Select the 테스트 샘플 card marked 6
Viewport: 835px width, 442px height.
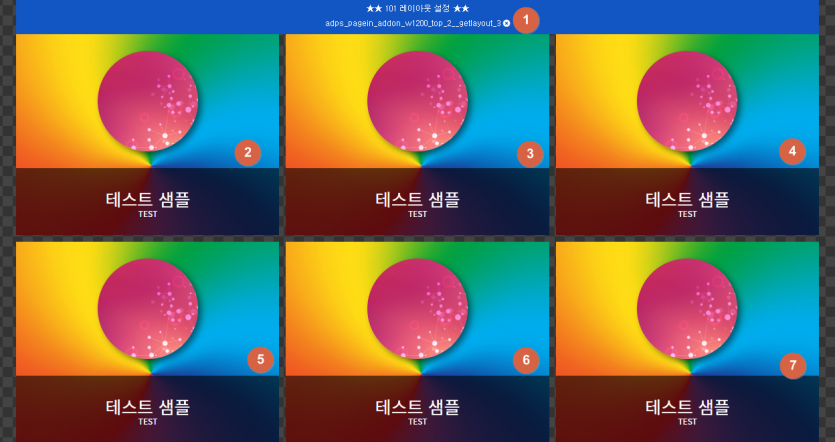tap(417, 340)
